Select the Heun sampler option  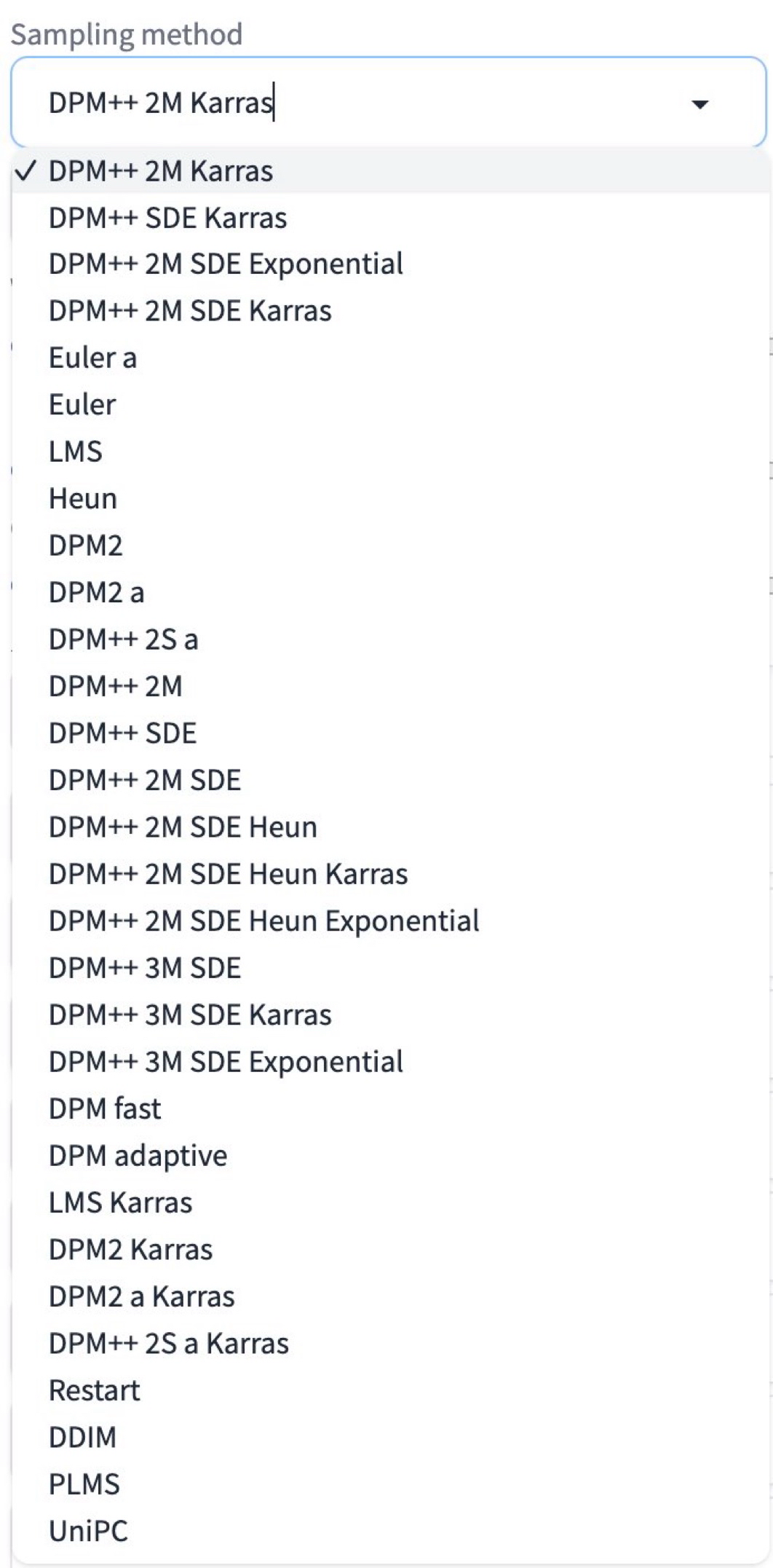[82, 499]
